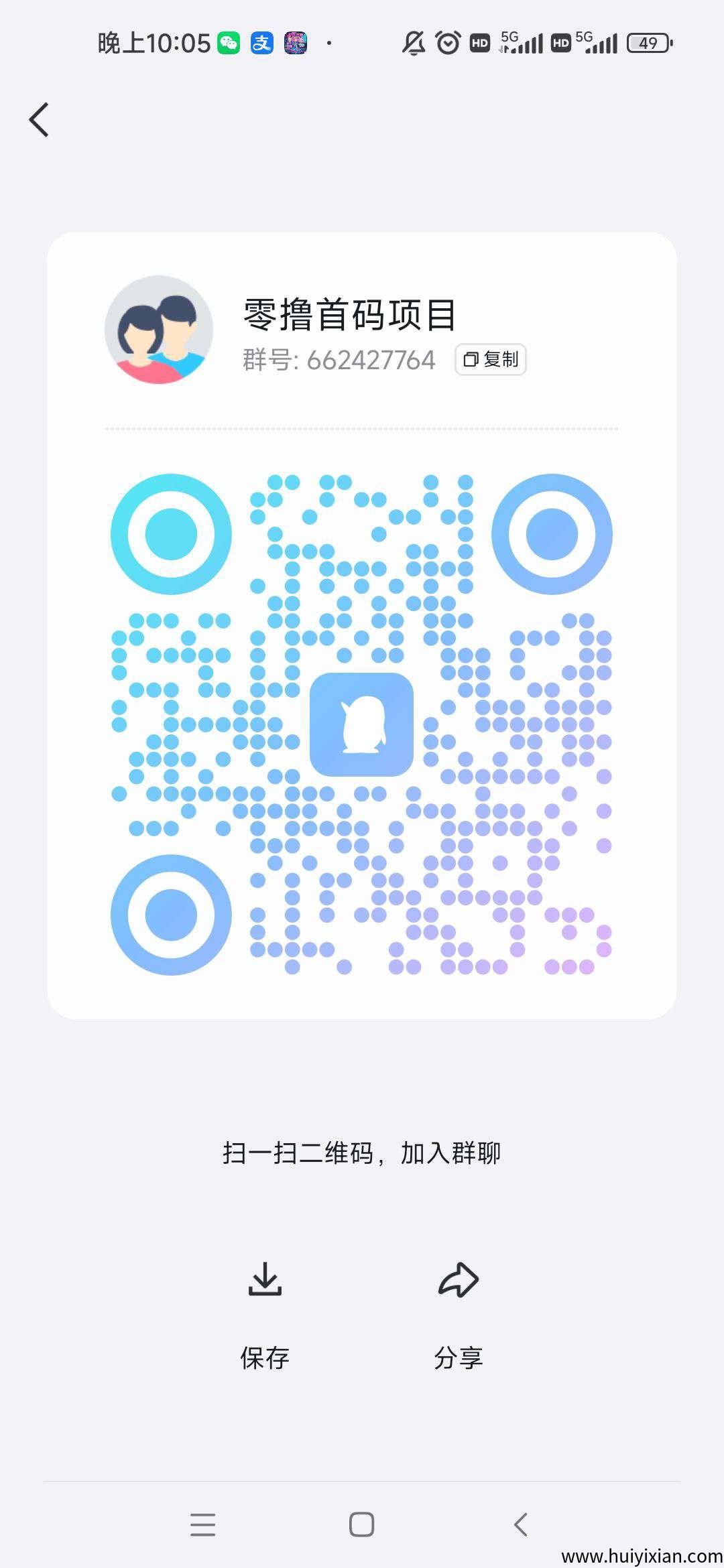
Task: Tap the 分享 share arrow icon
Action: point(459,1279)
